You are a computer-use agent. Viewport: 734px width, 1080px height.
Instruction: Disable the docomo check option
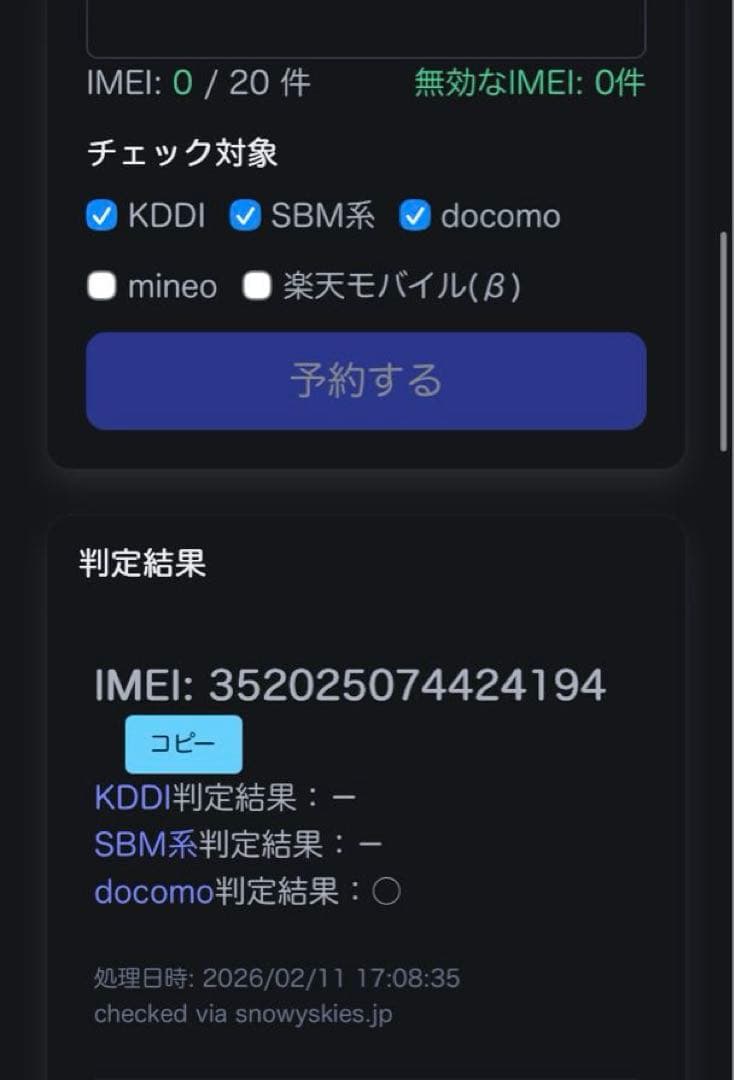click(416, 216)
